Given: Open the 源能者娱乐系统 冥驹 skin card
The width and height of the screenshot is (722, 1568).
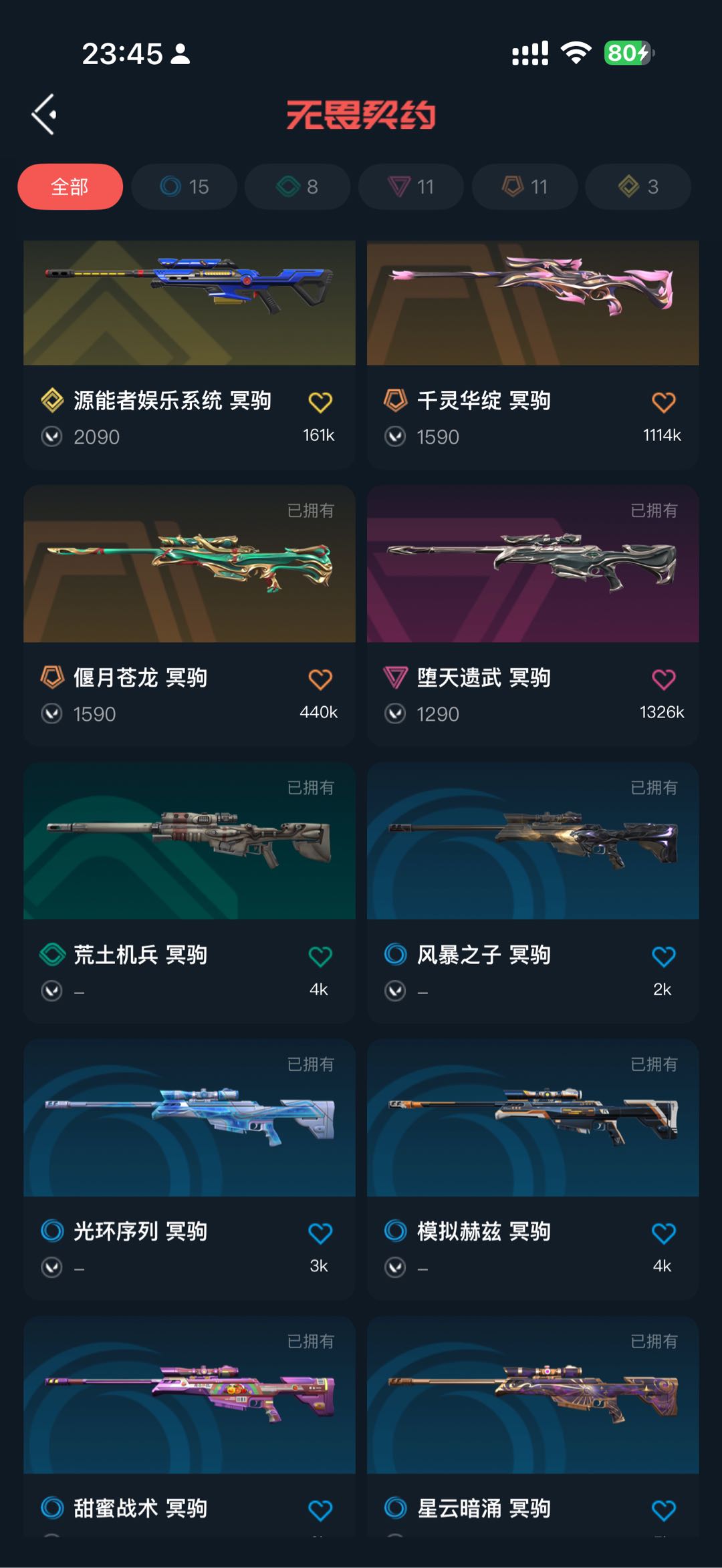Looking at the screenshot, I should 189,304.
